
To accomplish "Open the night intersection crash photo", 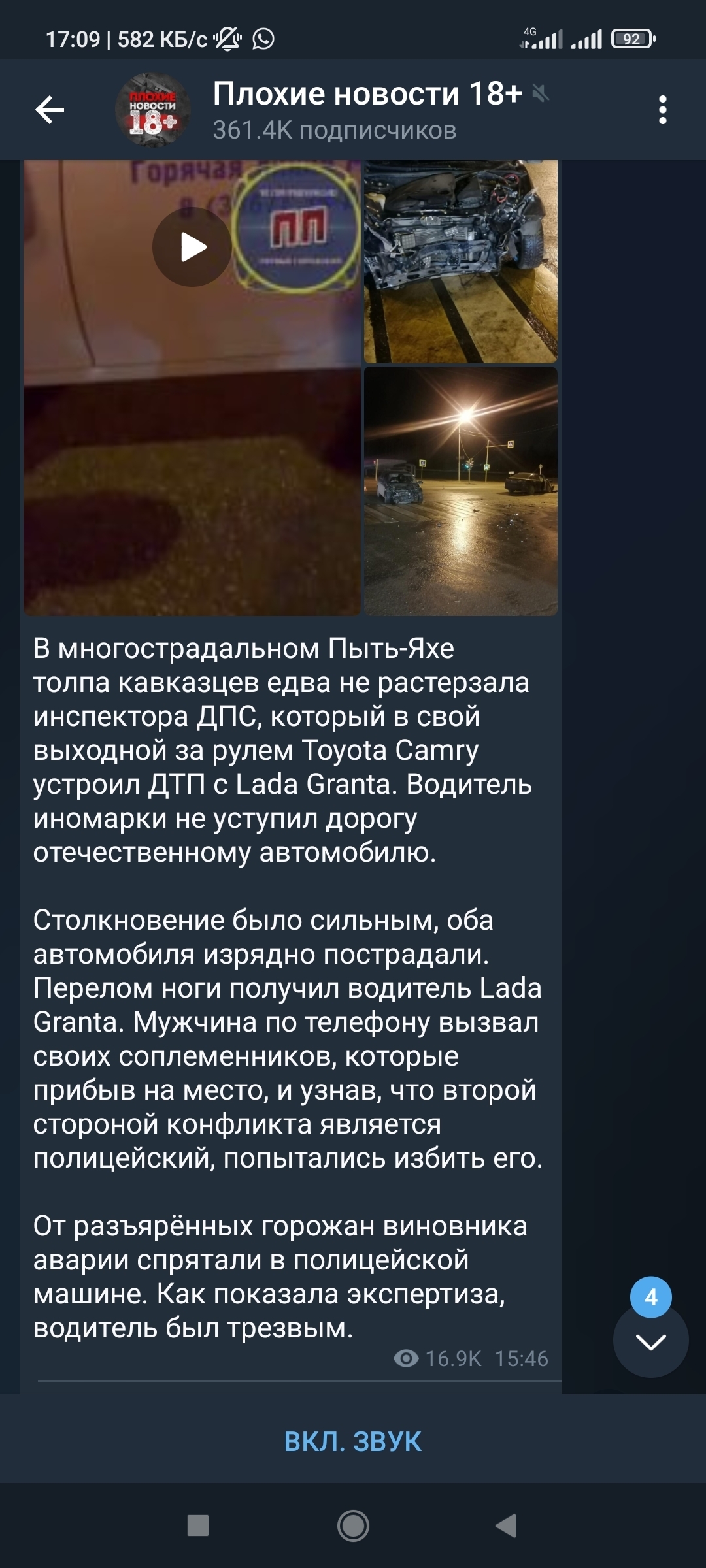I will 460,490.
